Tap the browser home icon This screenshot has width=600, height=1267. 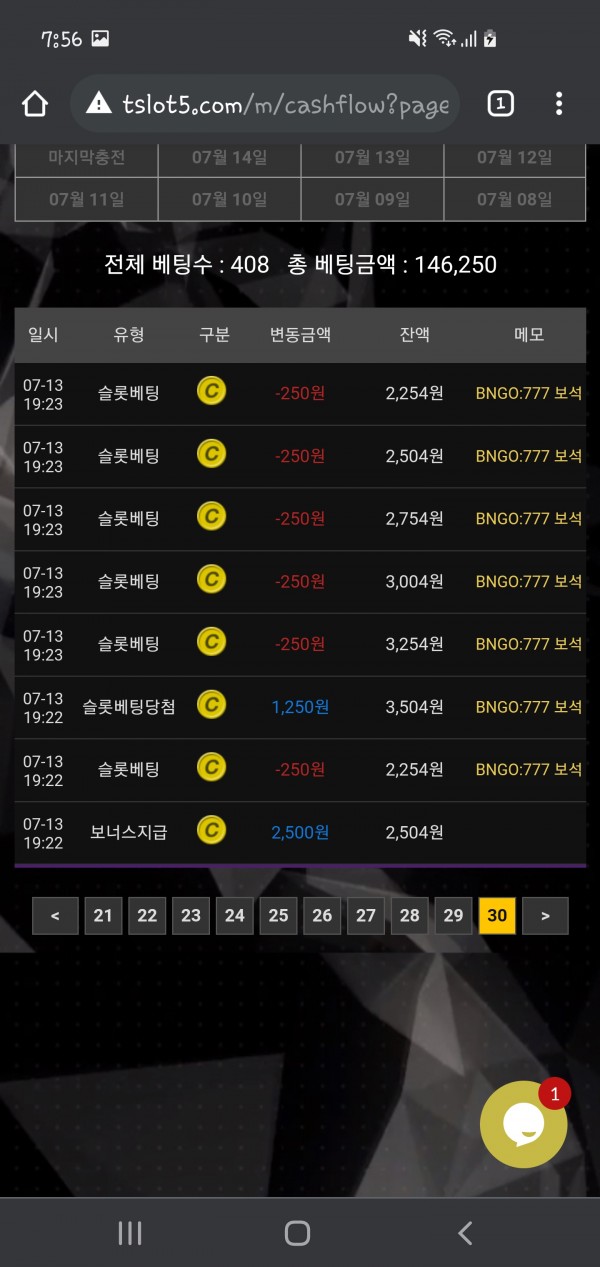35,103
